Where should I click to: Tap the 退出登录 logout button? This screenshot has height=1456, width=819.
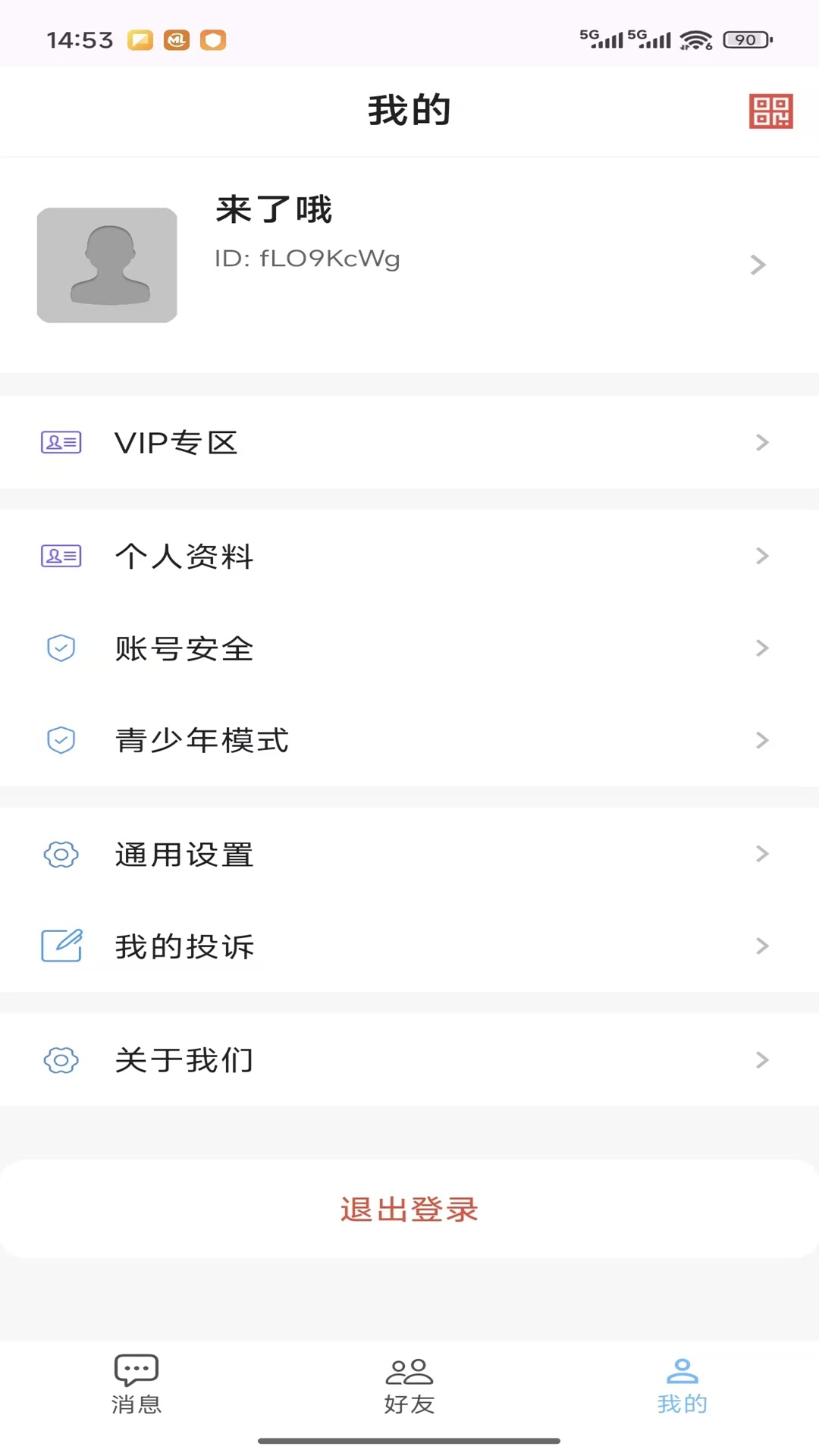pos(409,1210)
